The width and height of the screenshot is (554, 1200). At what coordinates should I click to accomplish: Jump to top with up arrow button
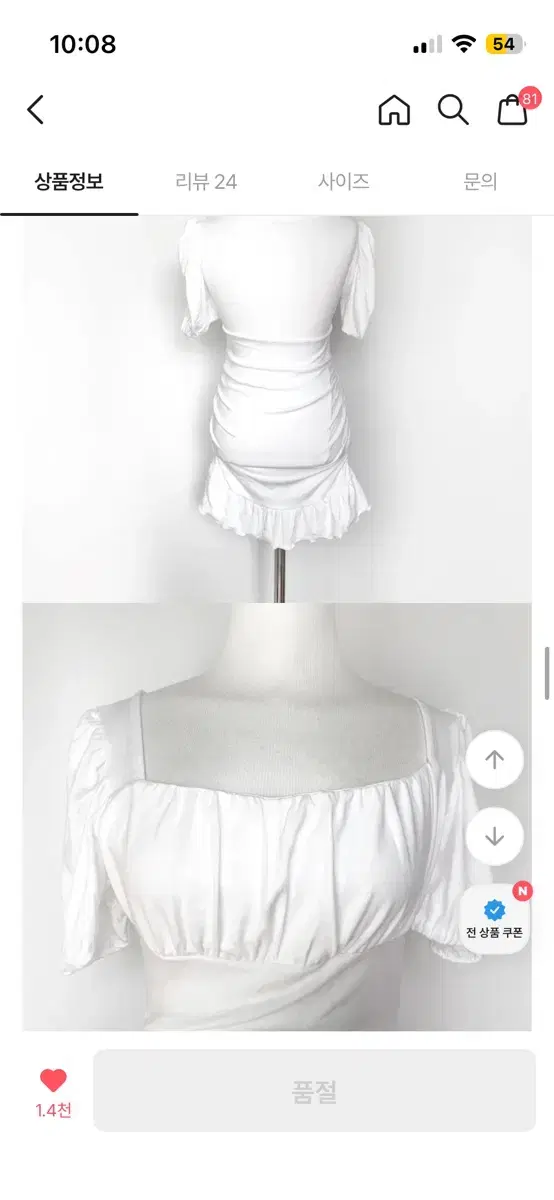click(x=494, y=759)
